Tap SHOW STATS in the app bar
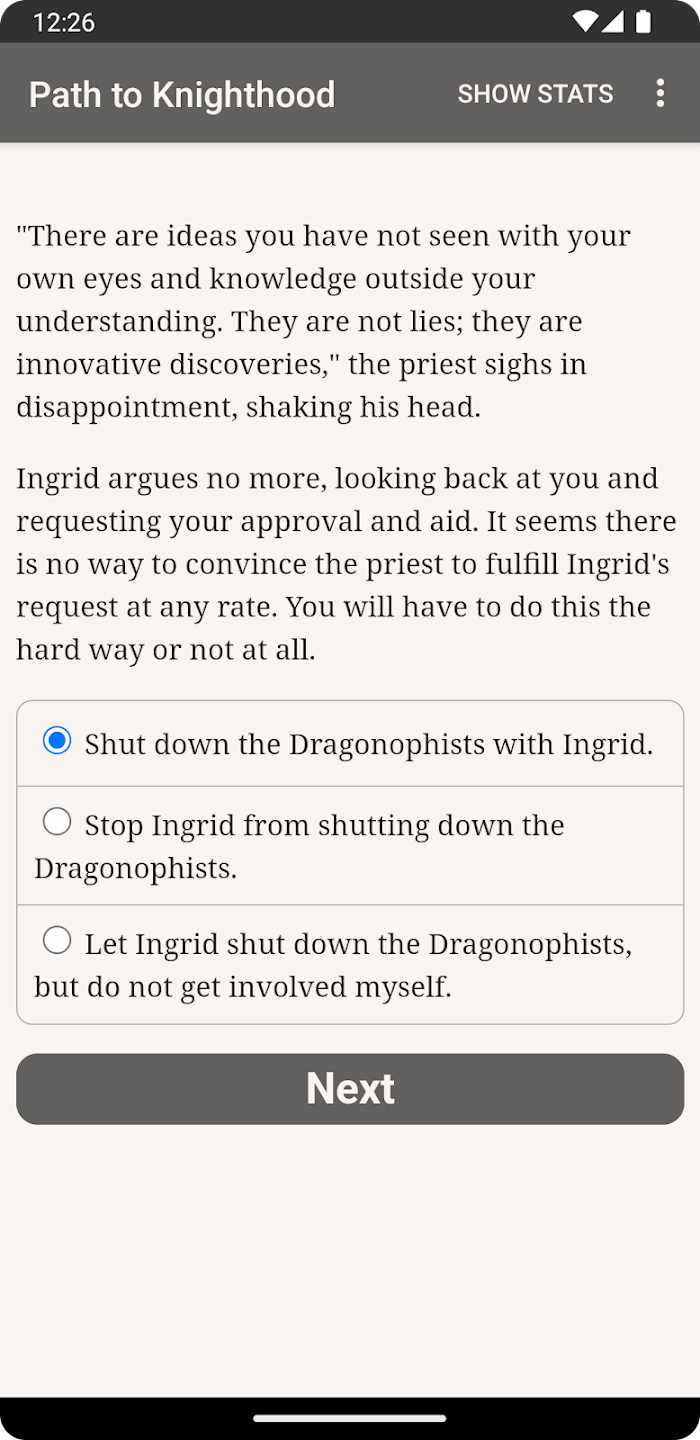Viewport: 700px width, 1440px height. 535,94
